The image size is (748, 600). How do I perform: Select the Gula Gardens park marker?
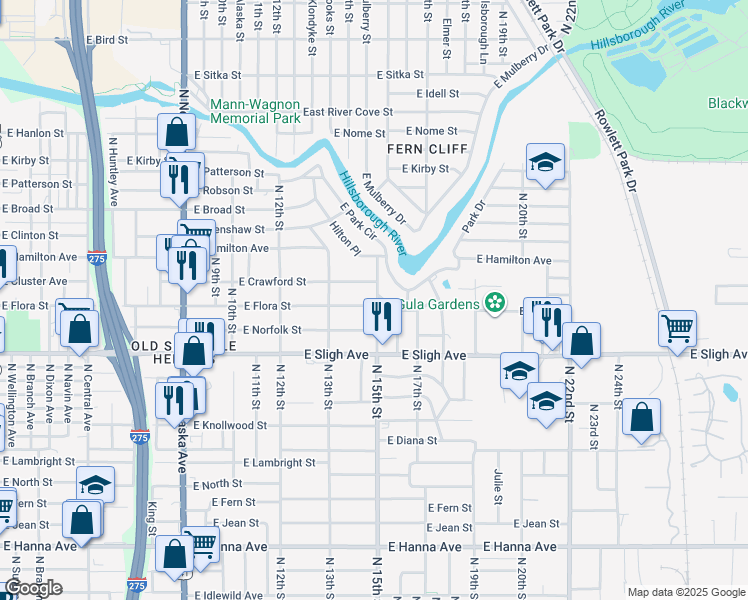click(x=495, y=302)
